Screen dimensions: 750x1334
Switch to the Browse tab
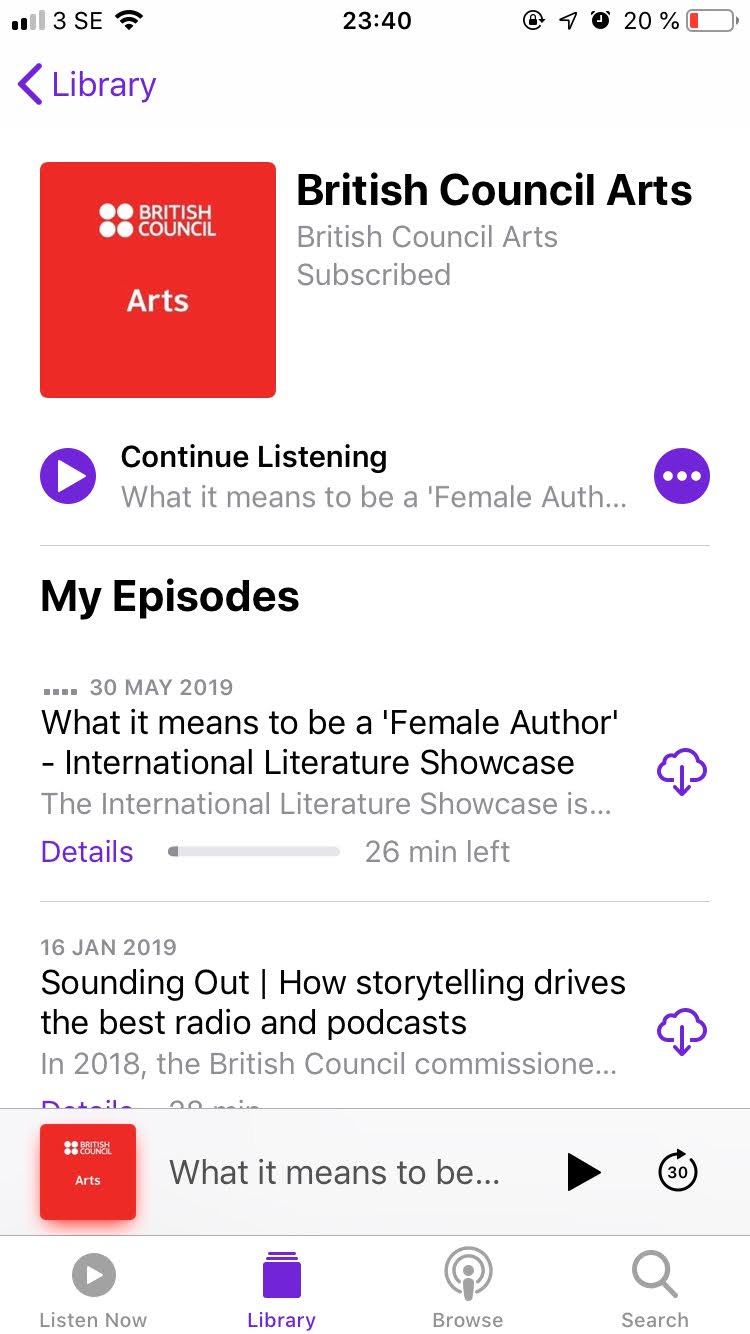[468, 1292]
